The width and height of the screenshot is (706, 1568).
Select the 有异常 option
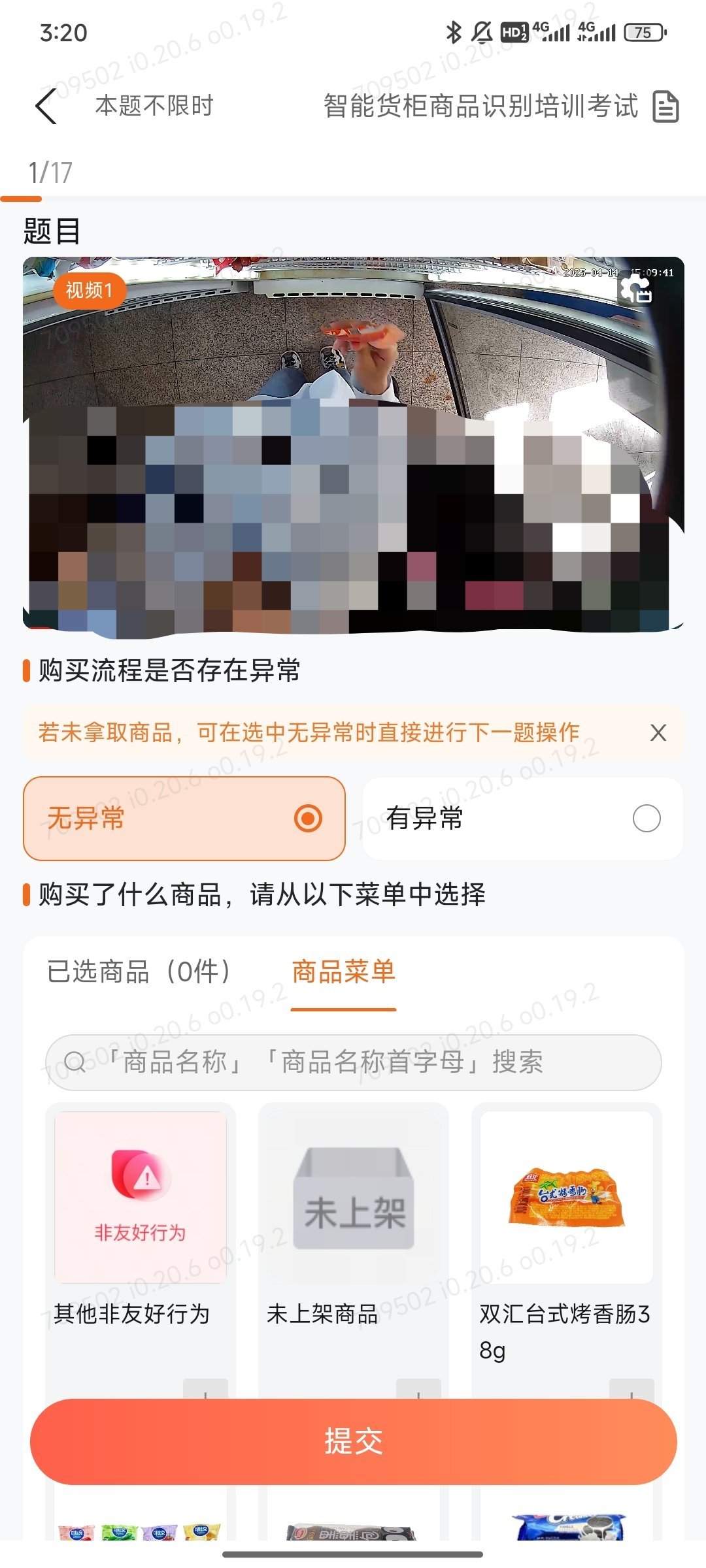[x=523, y=819]
